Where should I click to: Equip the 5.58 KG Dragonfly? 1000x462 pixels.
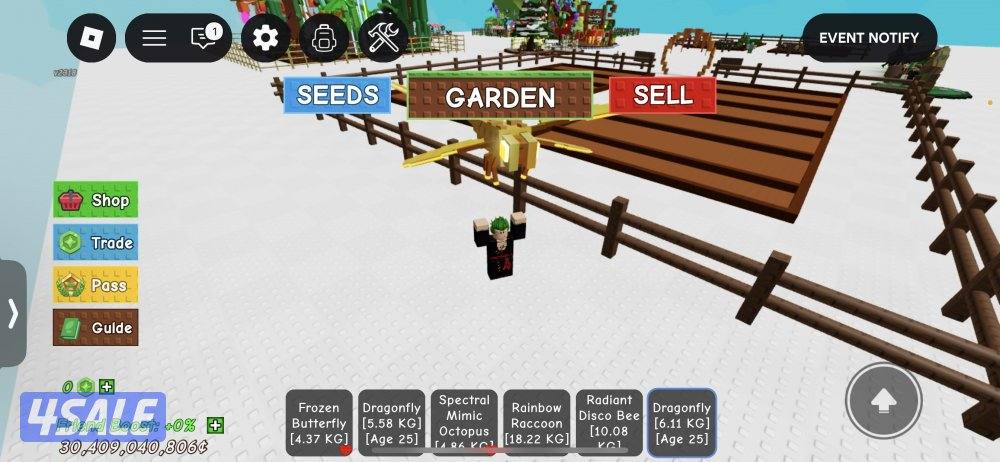coord(391,422)
